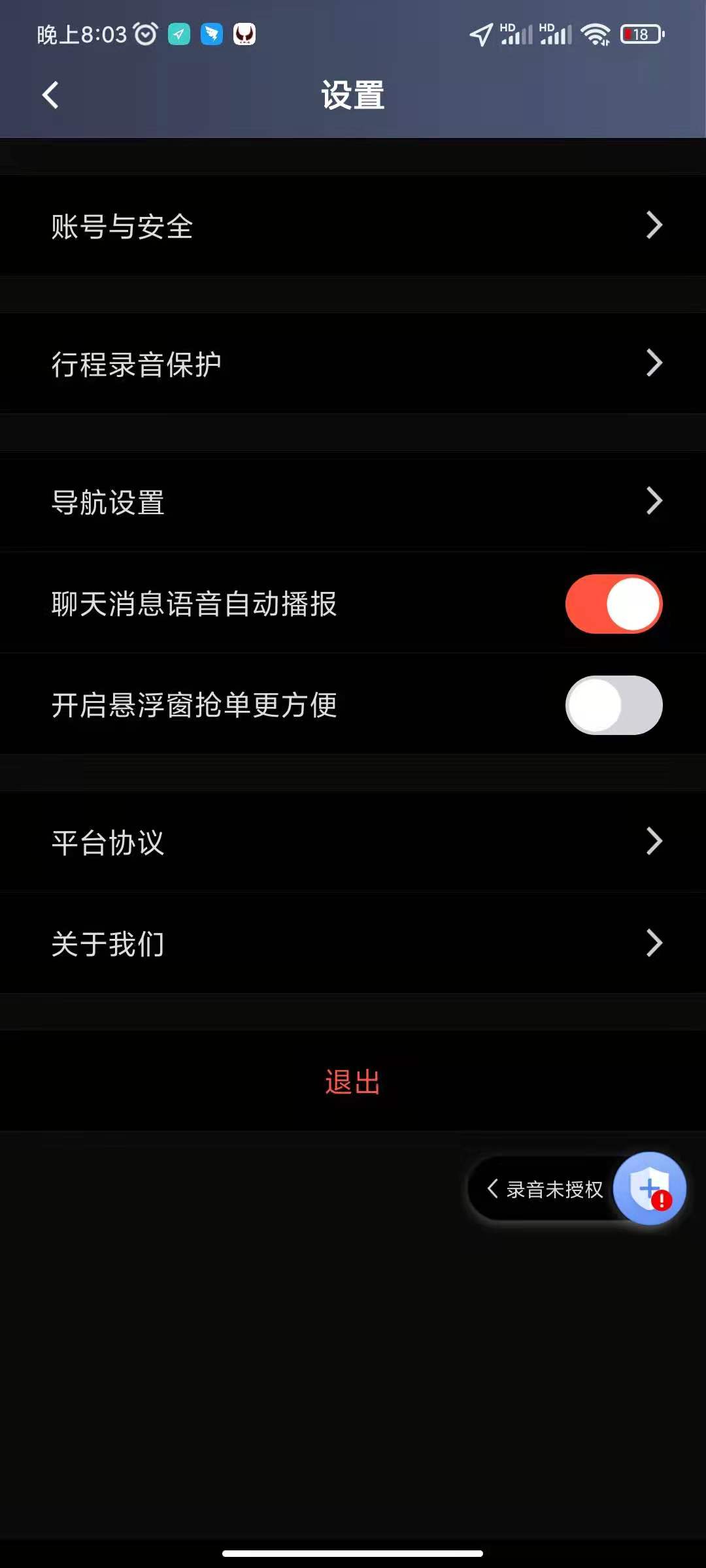Click the left chevron on the 录音未授权 pill
The height and width of the screenshot is (1568, 706).
coord(492,1189)
